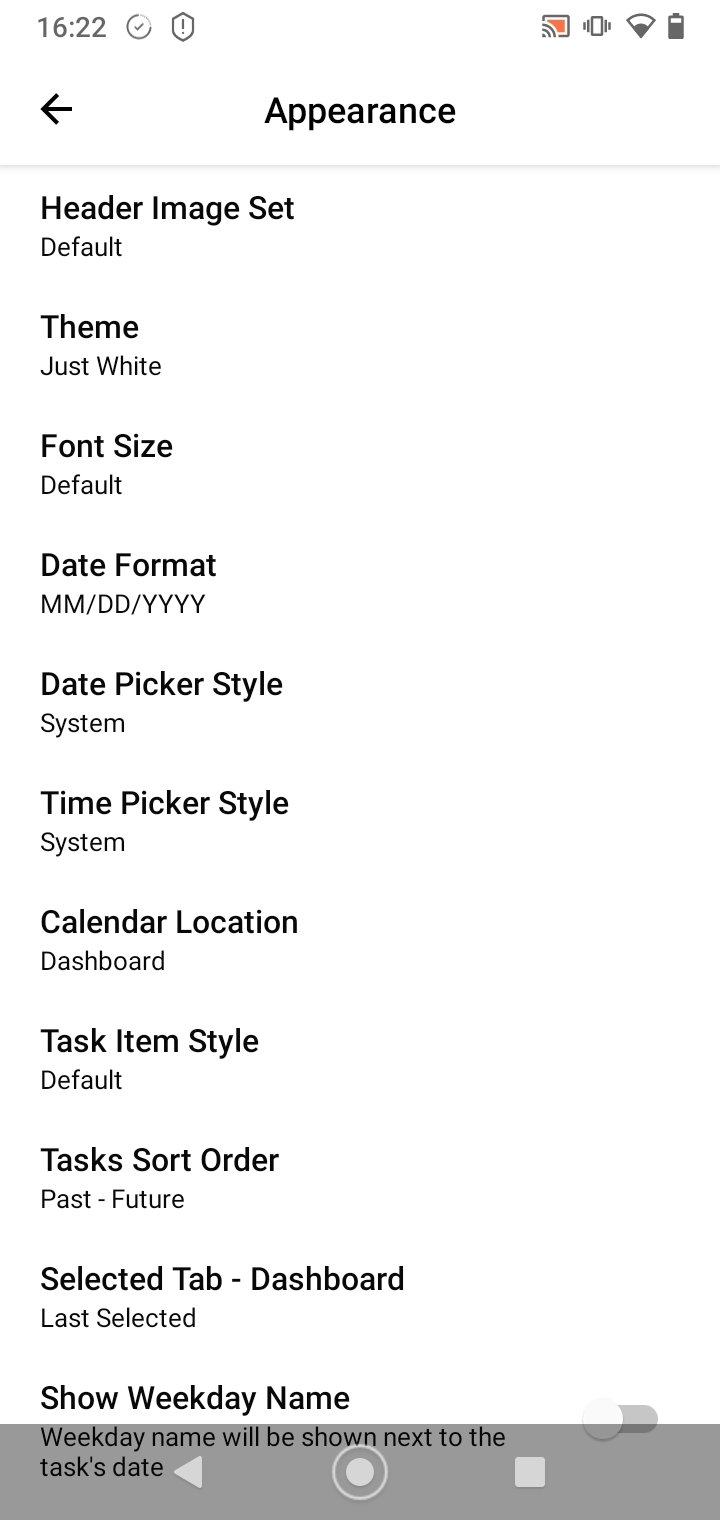The width and height of the screenshot is (720, 1520).
Task: Open recent apps from the navigation bar
Action: (529, 1472)
